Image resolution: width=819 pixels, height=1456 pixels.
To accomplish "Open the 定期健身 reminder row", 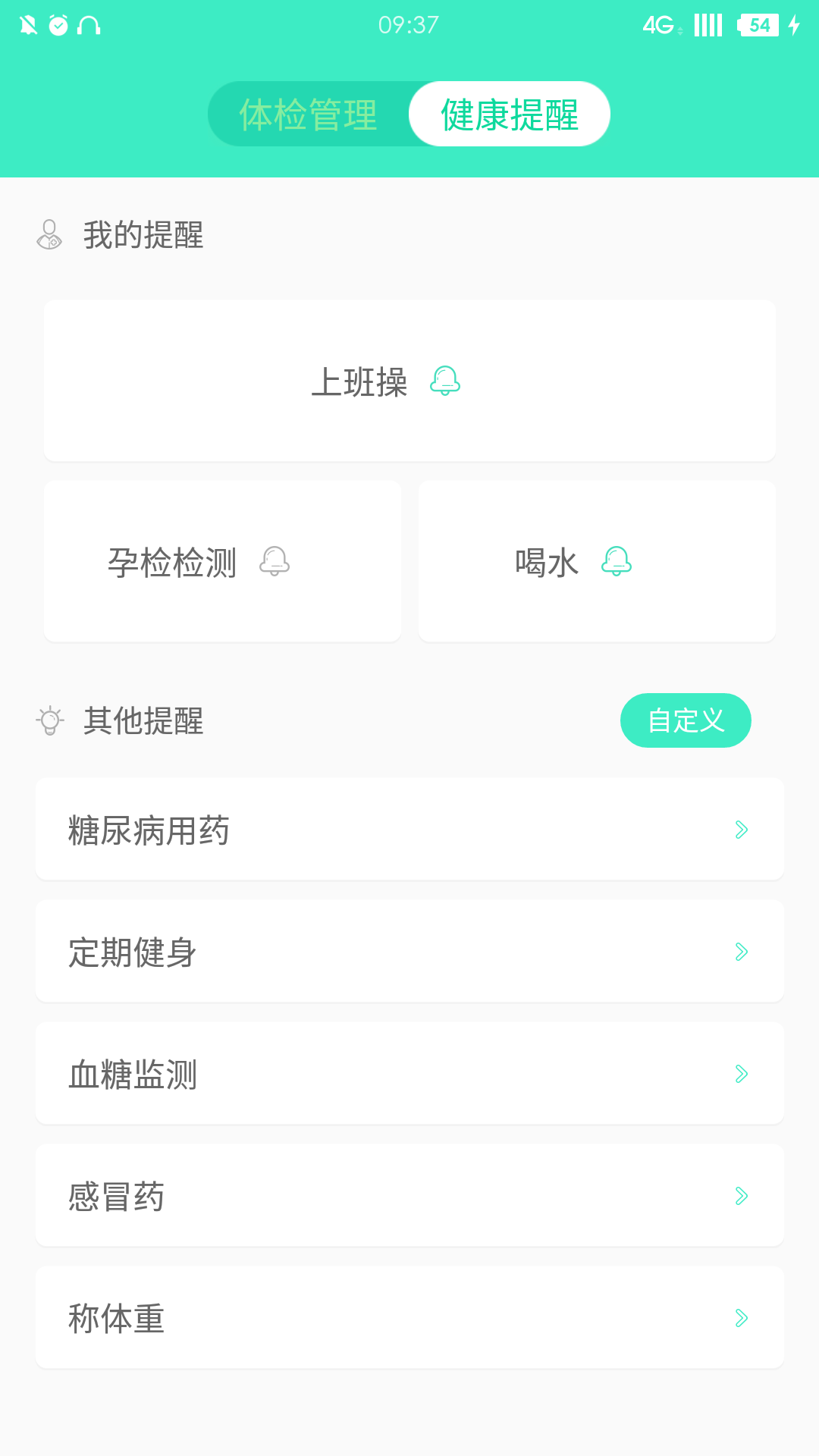I will point(409,952).
